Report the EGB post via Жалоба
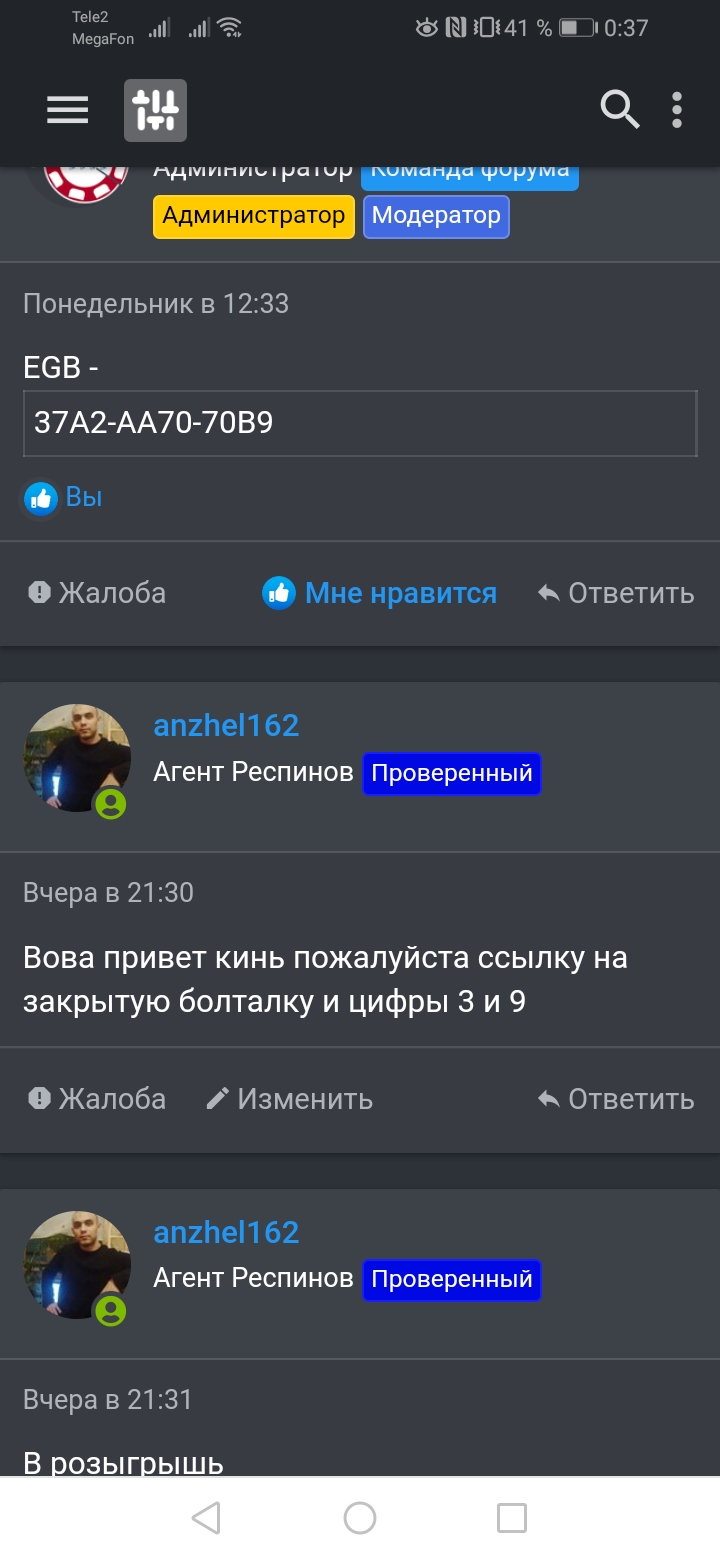720x1560 pixels. 97,593
